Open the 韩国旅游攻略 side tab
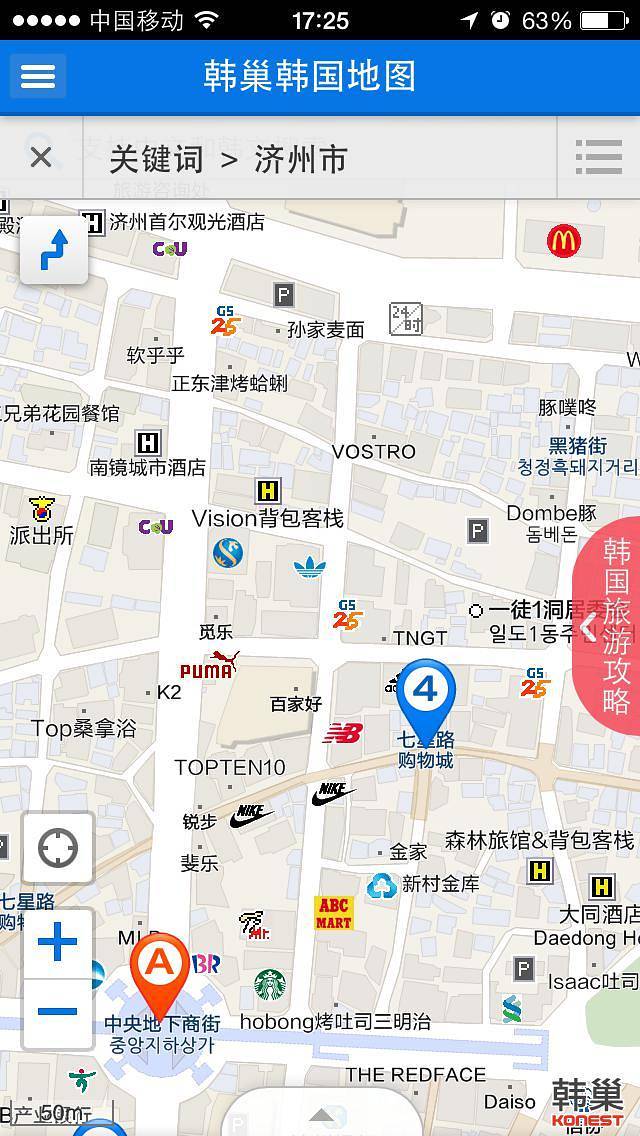Image resolution: width=640 pixels, height=1136 pixels. pos(610,627)
